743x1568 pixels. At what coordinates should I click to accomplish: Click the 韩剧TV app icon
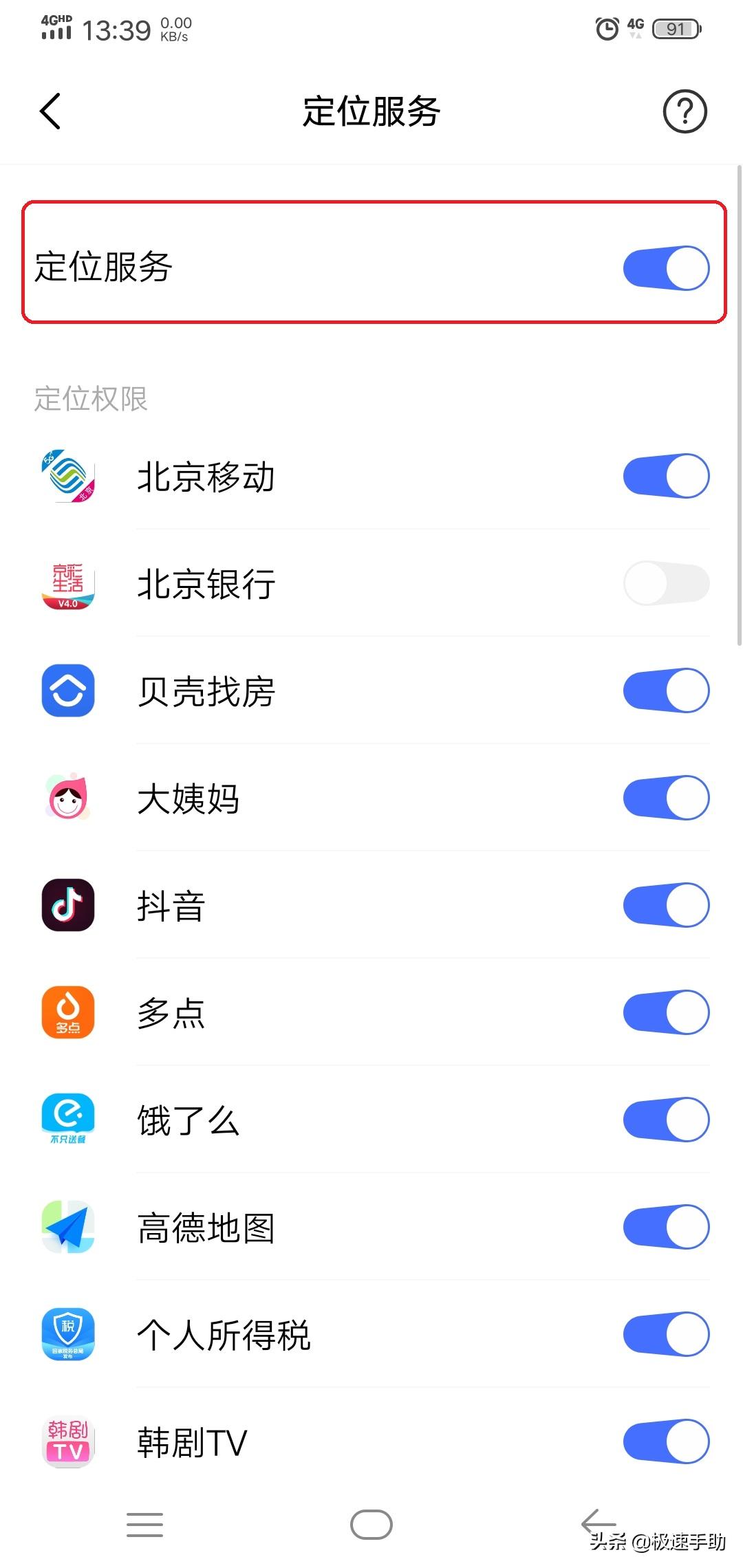67,1441
